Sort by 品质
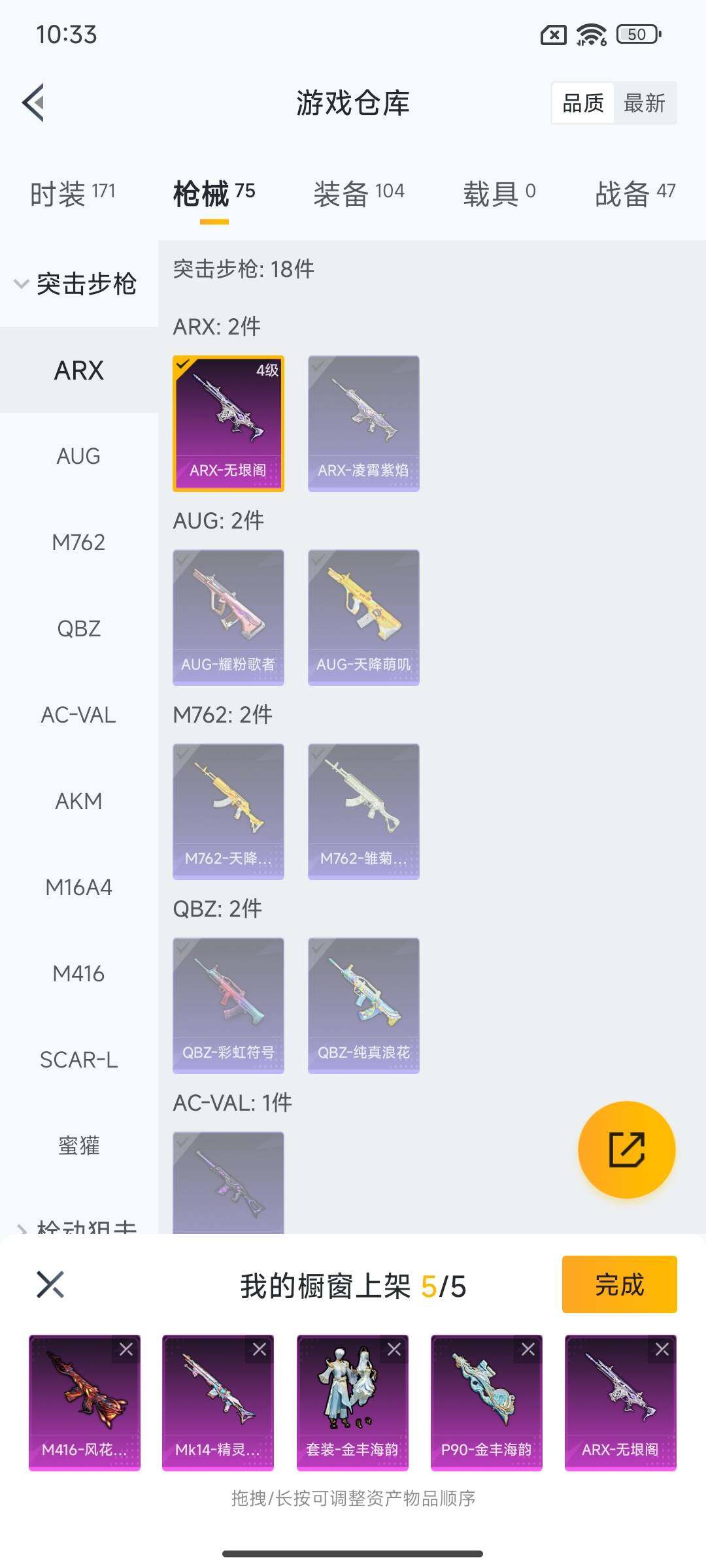 [583, 103]
